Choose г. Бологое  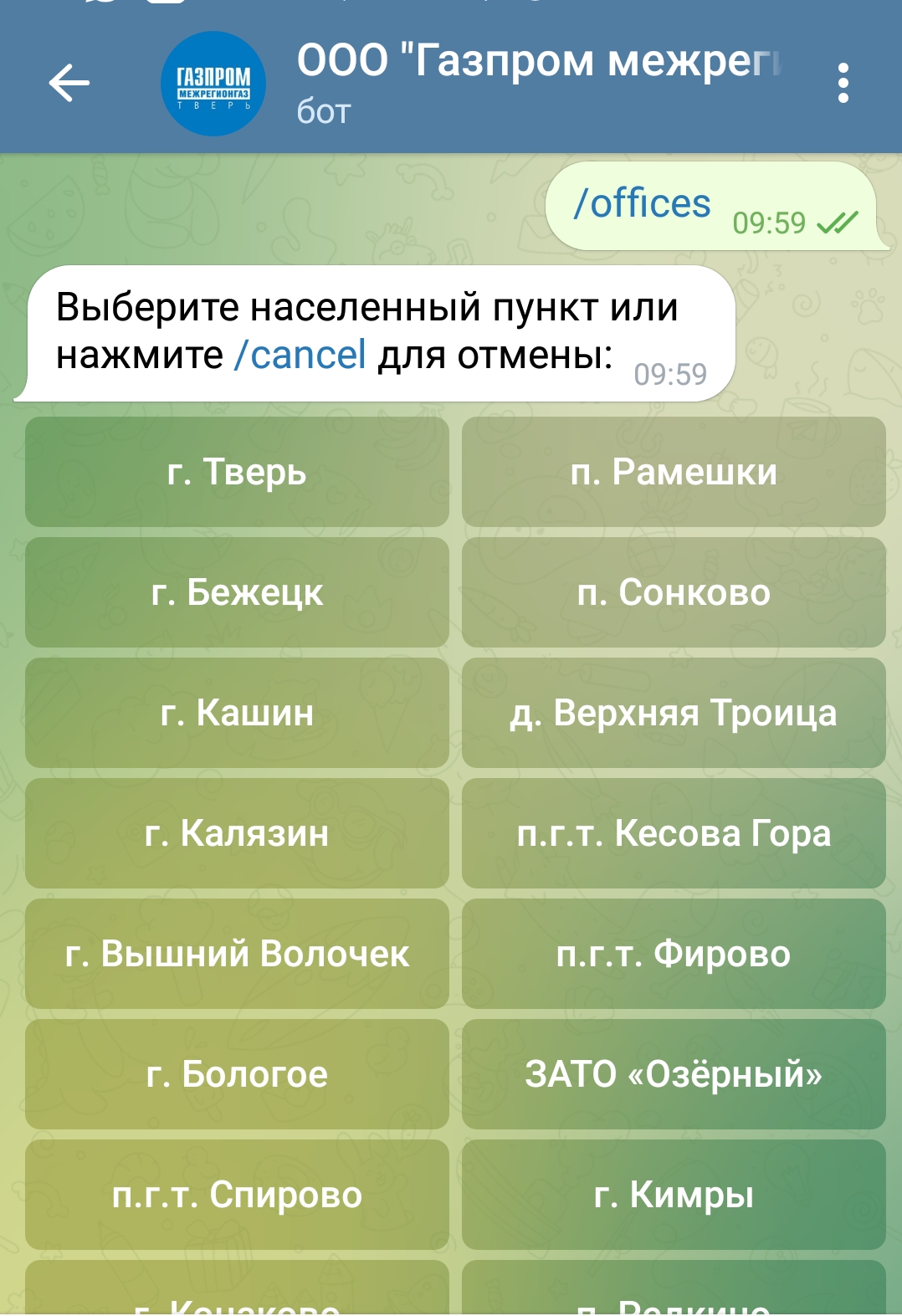(237, 1074)
